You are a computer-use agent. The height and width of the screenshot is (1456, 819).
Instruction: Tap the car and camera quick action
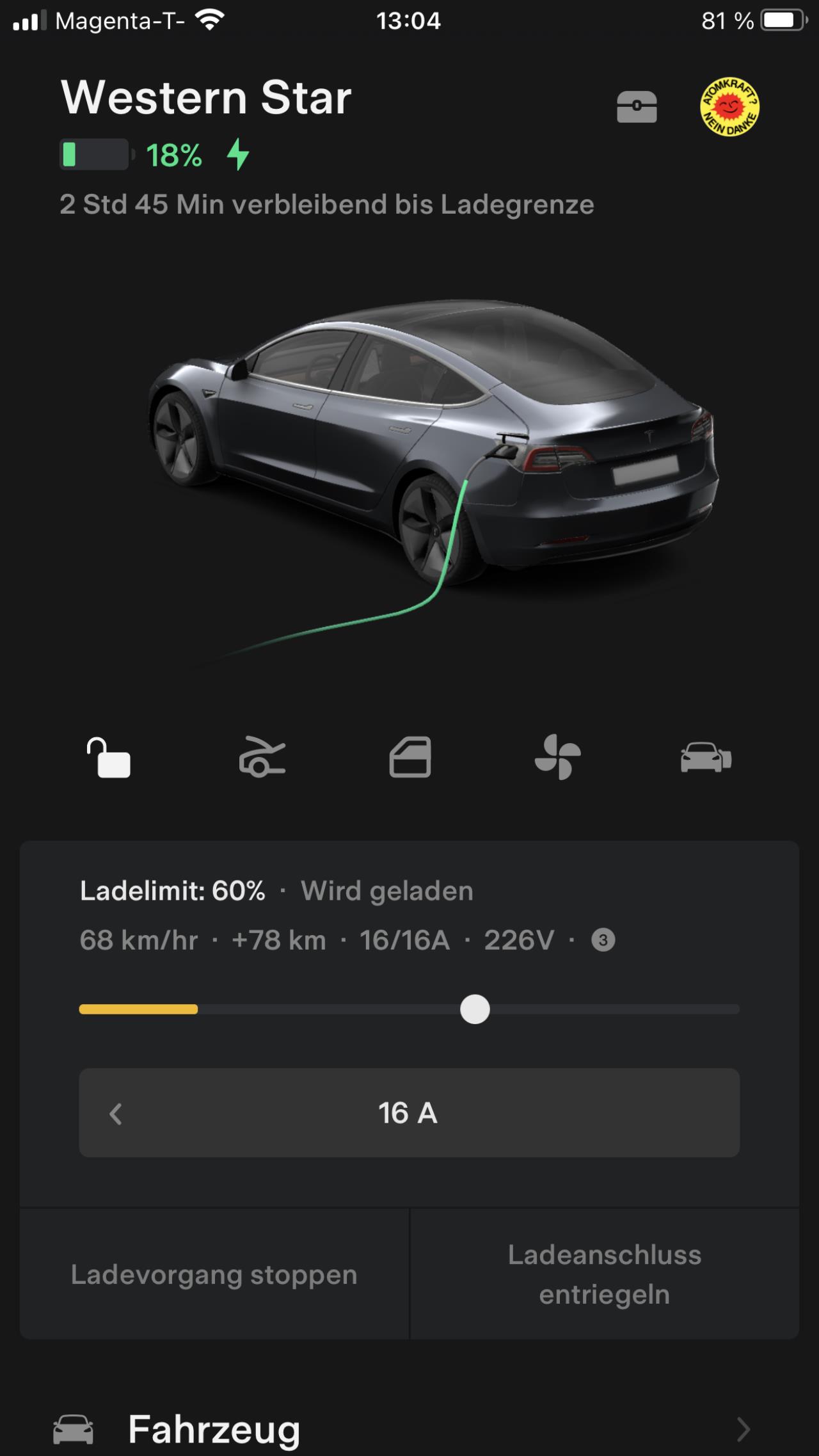[706, 757]
